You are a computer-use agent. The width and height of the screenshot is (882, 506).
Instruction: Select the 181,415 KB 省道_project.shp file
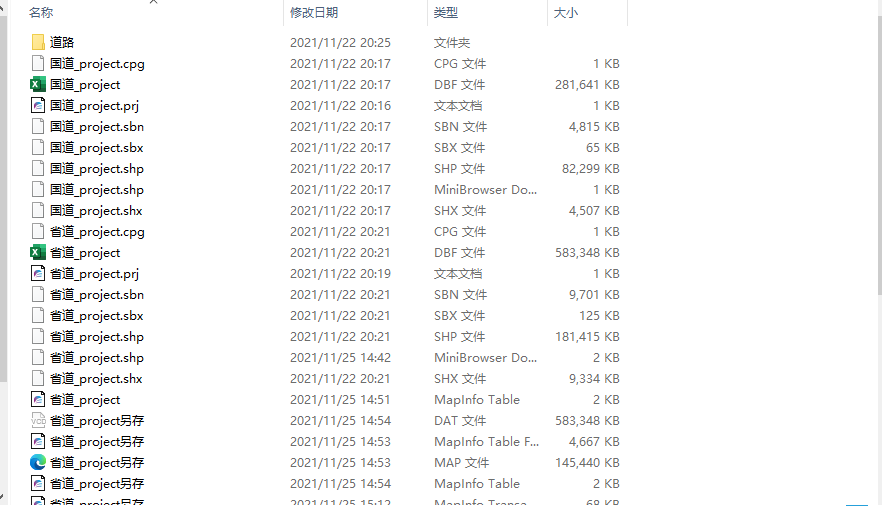(97, 337)
